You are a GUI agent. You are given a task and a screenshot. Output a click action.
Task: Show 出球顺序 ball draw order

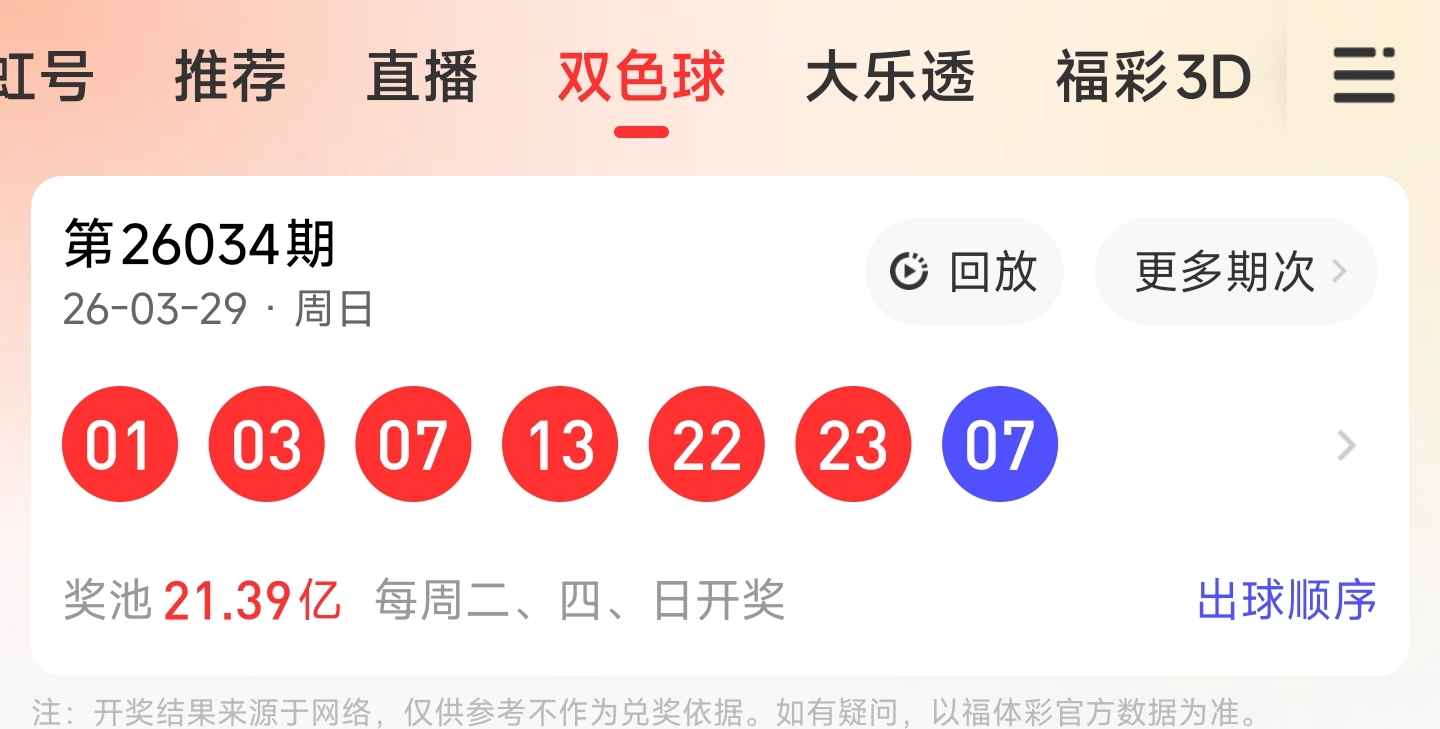click(1286, 600)
